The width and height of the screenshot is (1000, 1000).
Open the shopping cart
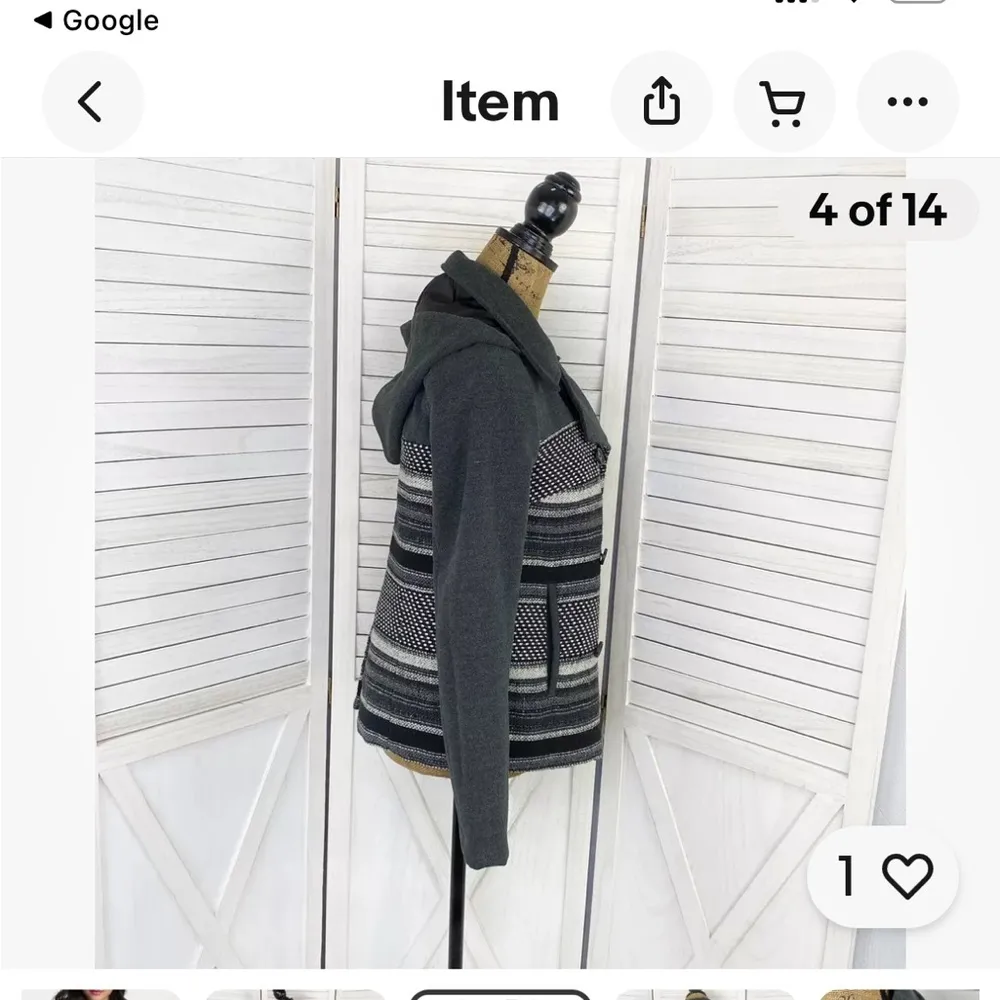783,102
